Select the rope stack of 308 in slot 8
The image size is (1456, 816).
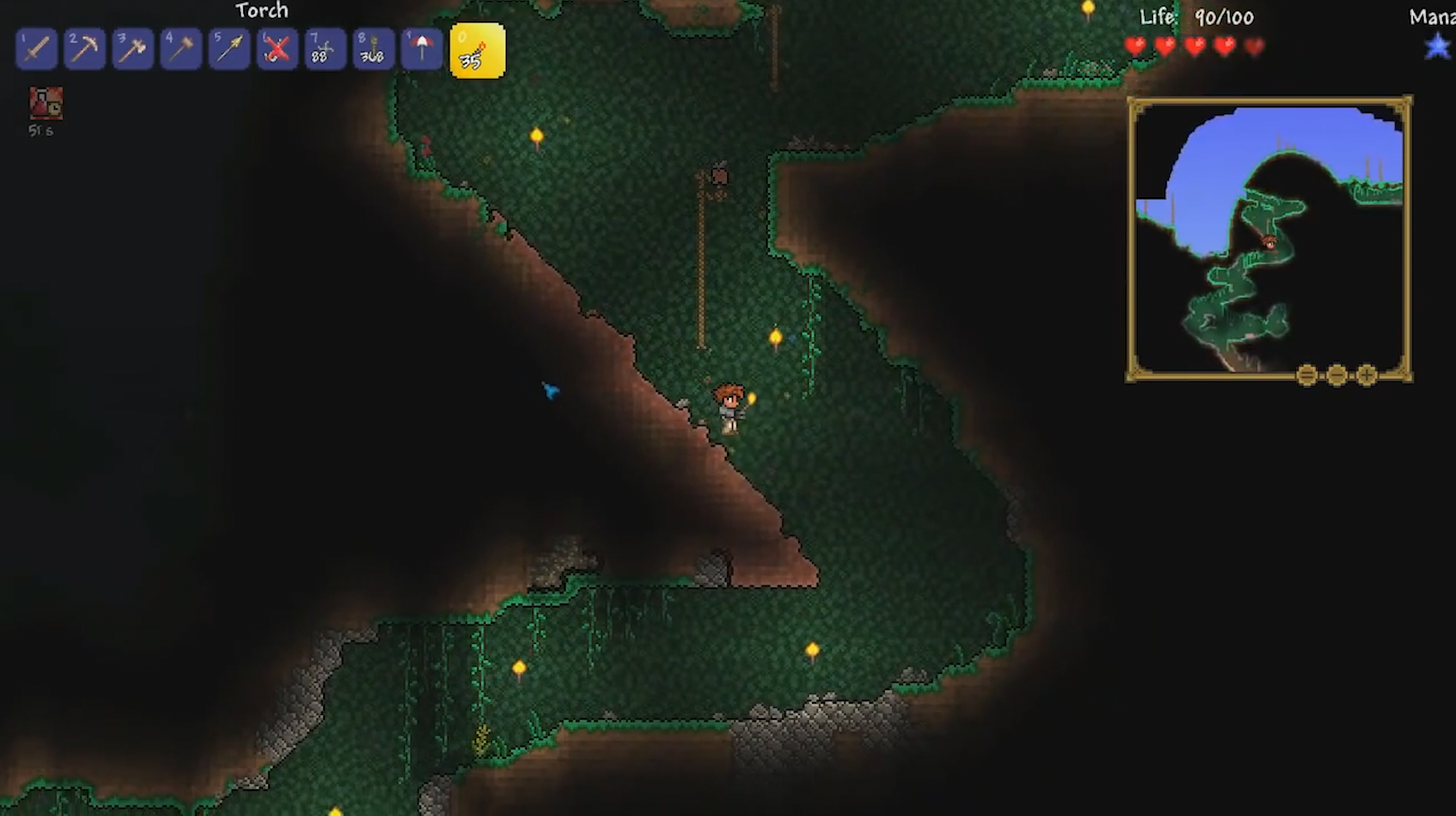point(372,50)
